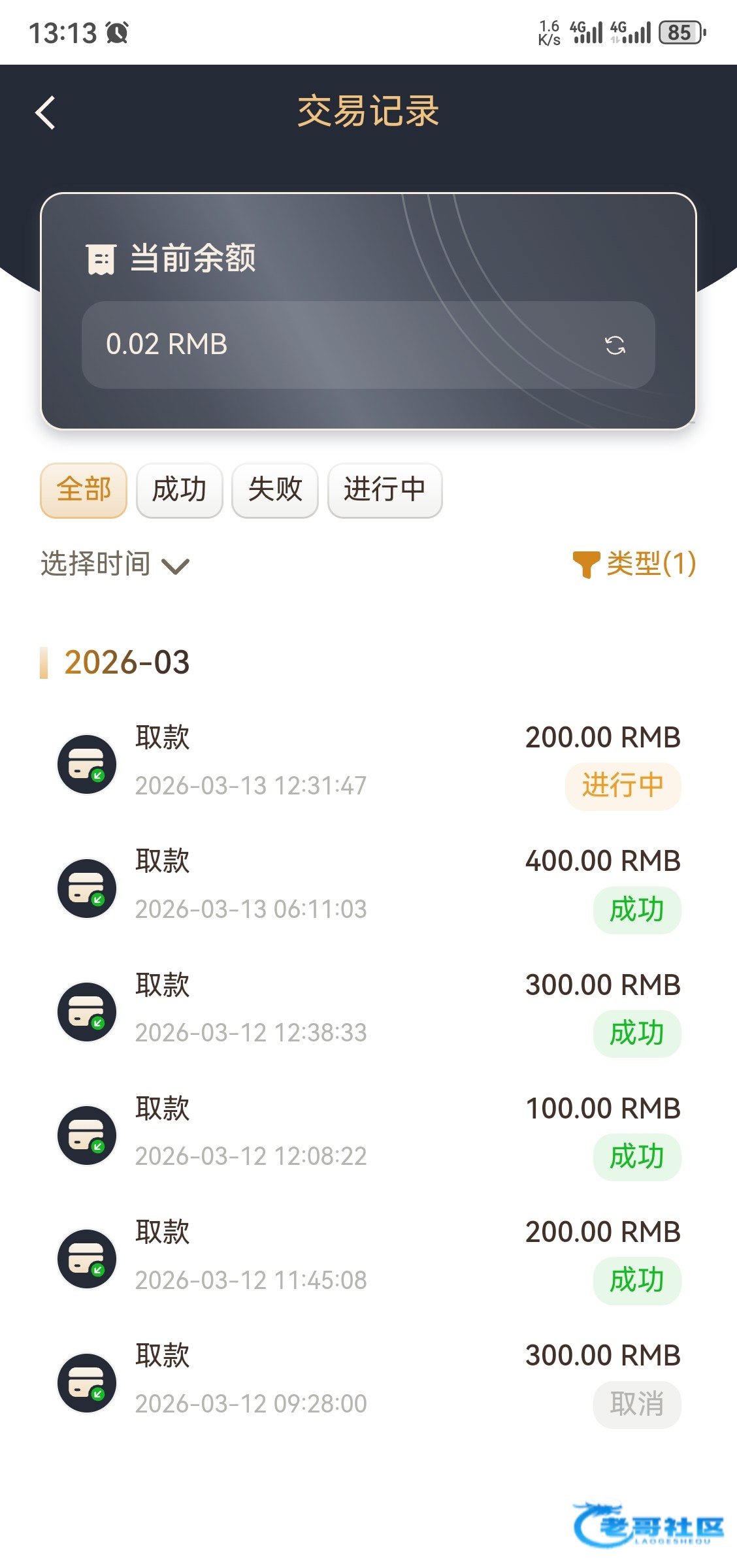Filter records by 失败

275,490
